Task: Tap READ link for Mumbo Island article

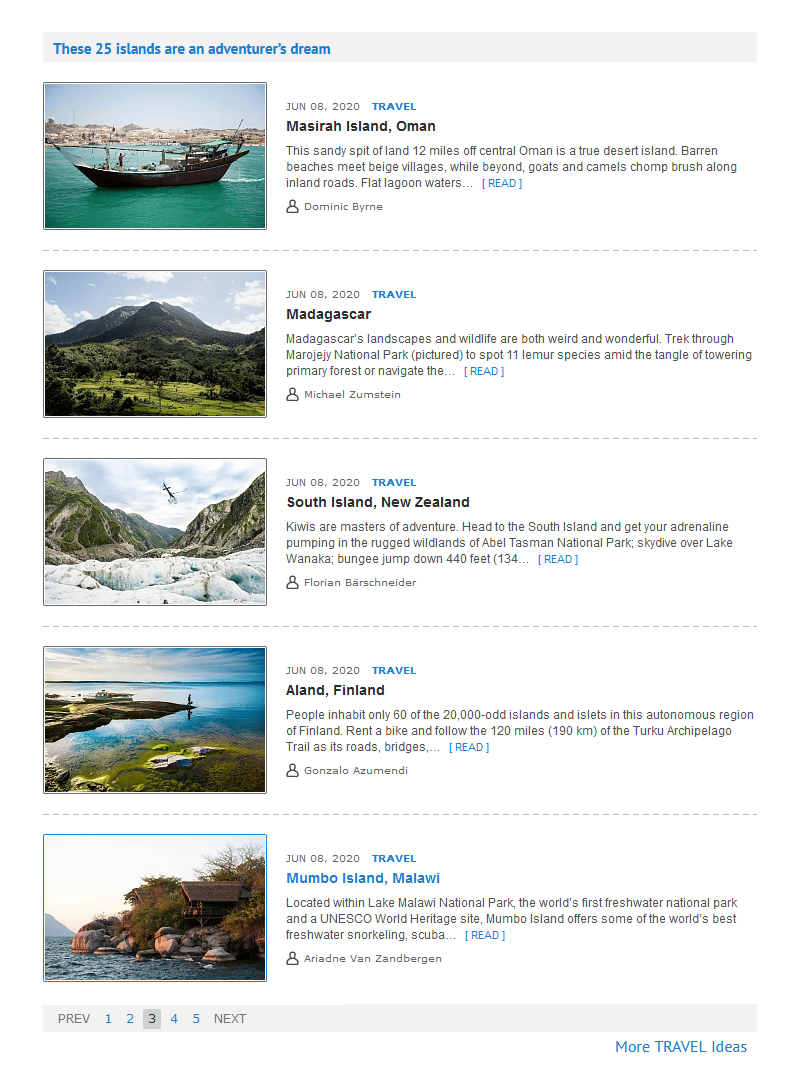Action: point(485,936)
